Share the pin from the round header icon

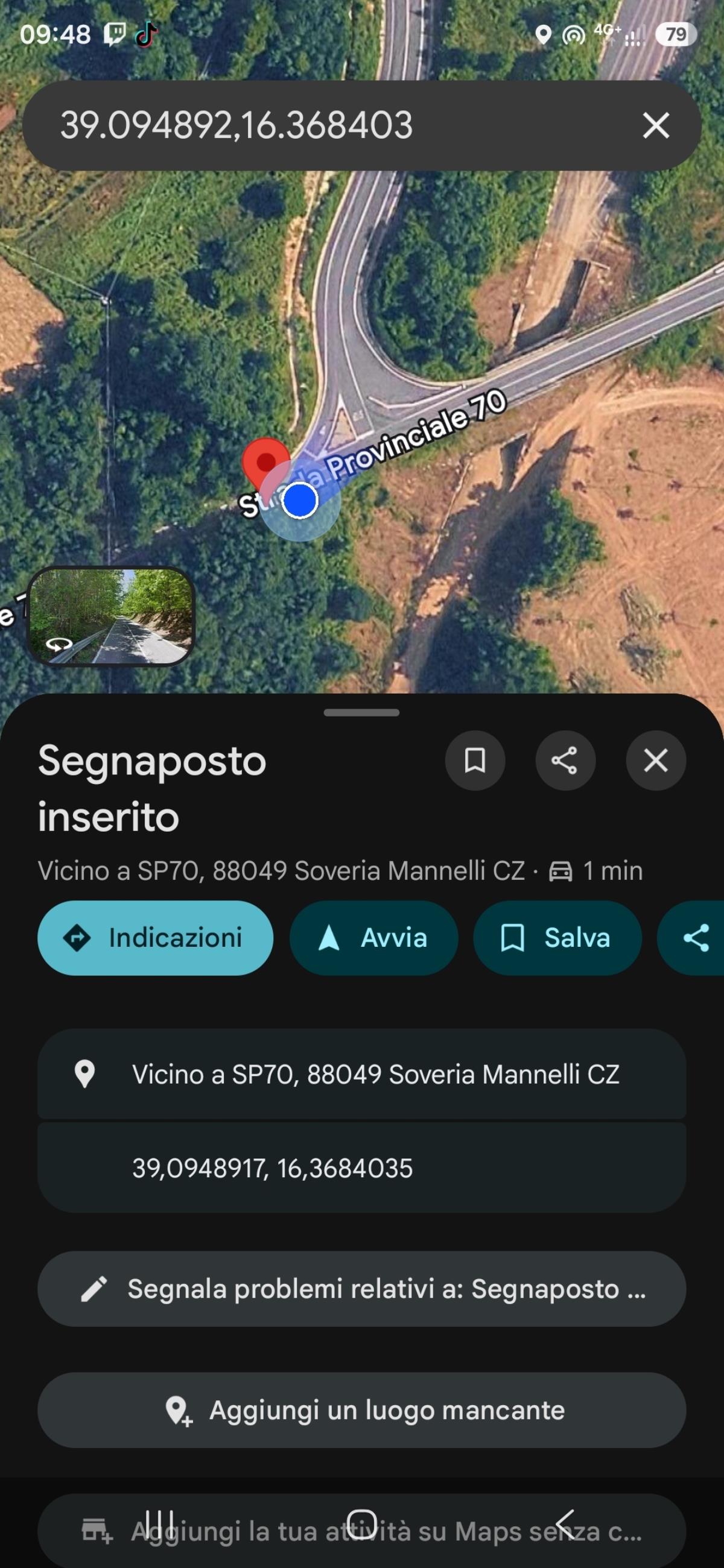point(565,760)
